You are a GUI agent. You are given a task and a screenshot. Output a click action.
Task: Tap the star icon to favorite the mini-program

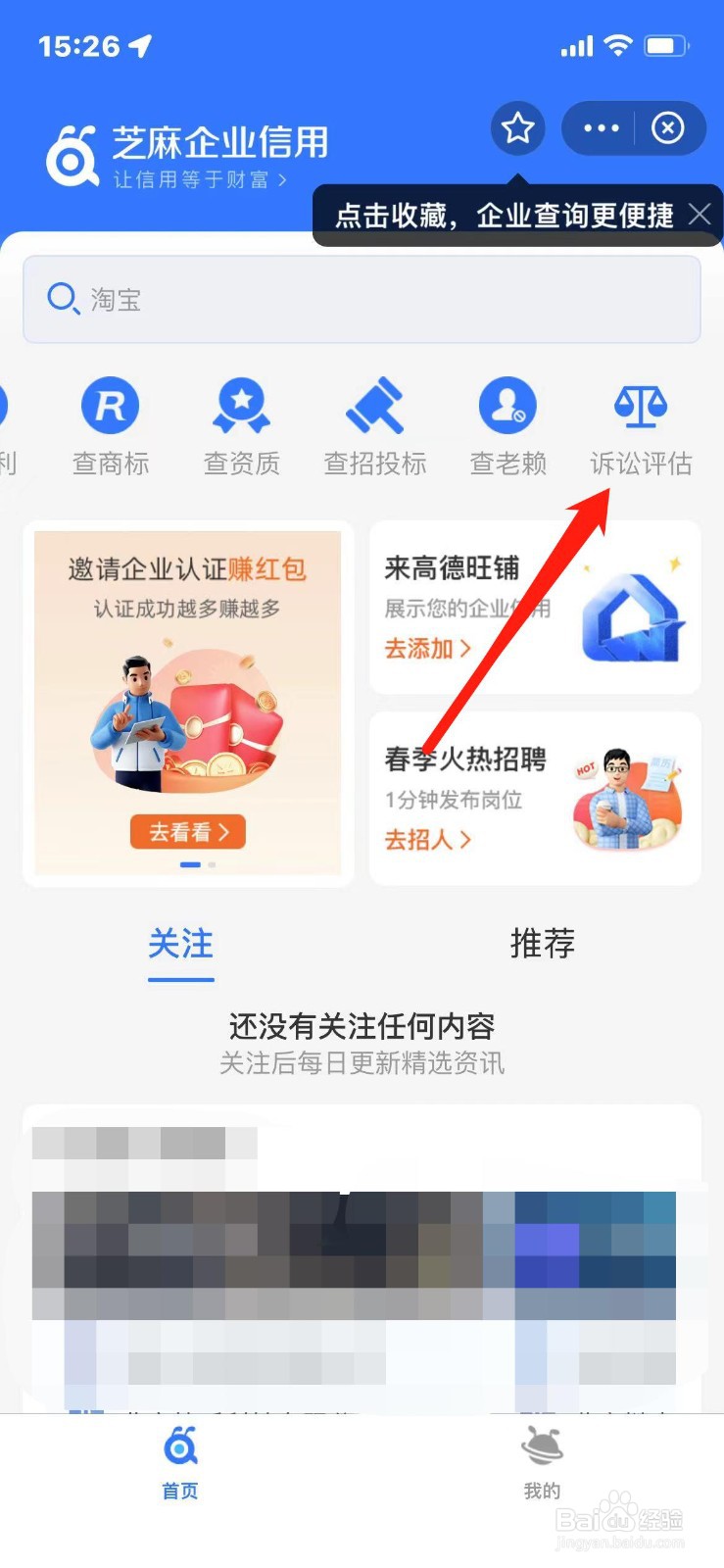[x=517, y=127]
